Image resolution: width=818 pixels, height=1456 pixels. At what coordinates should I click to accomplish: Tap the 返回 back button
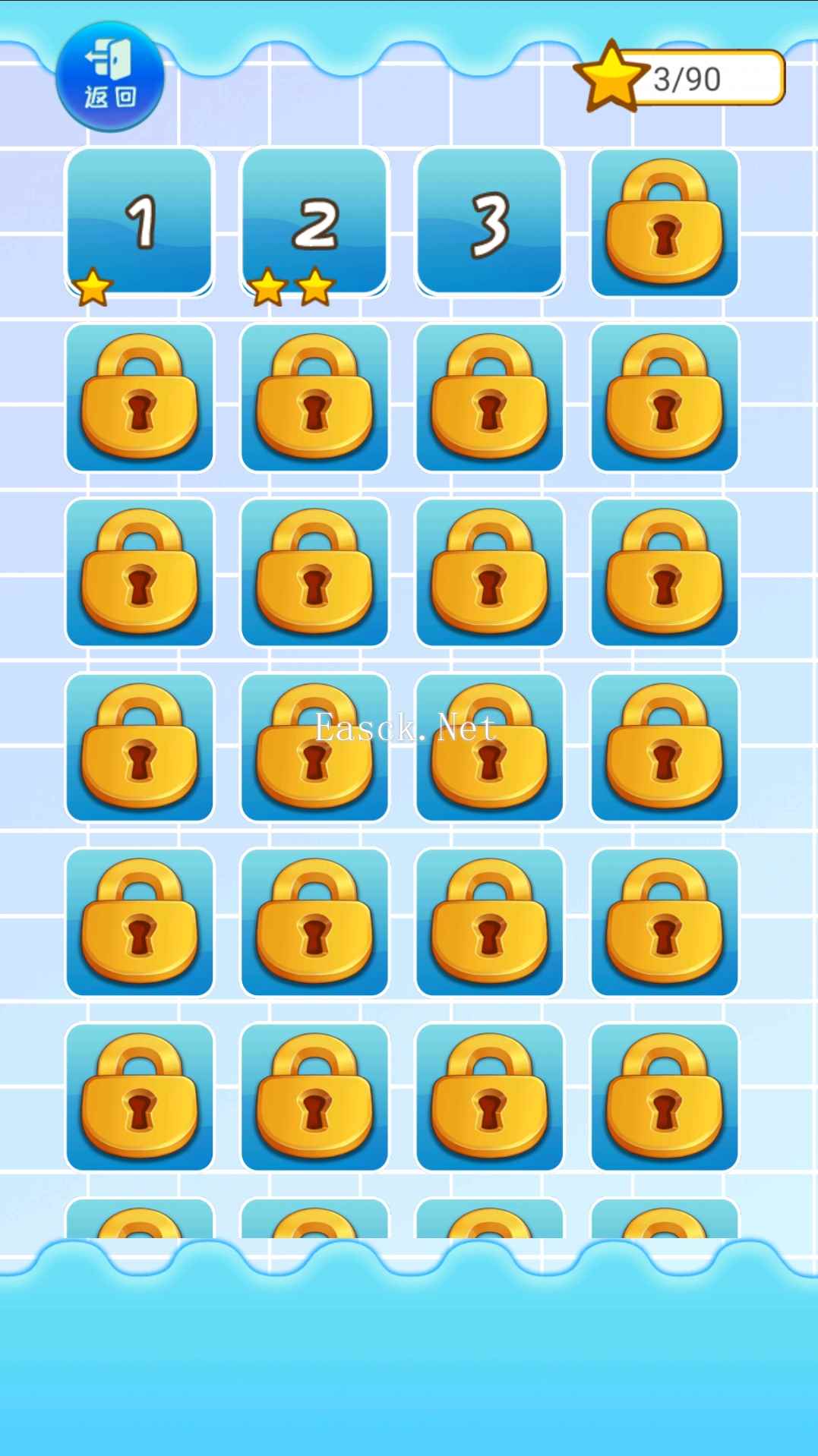point(109,77)
